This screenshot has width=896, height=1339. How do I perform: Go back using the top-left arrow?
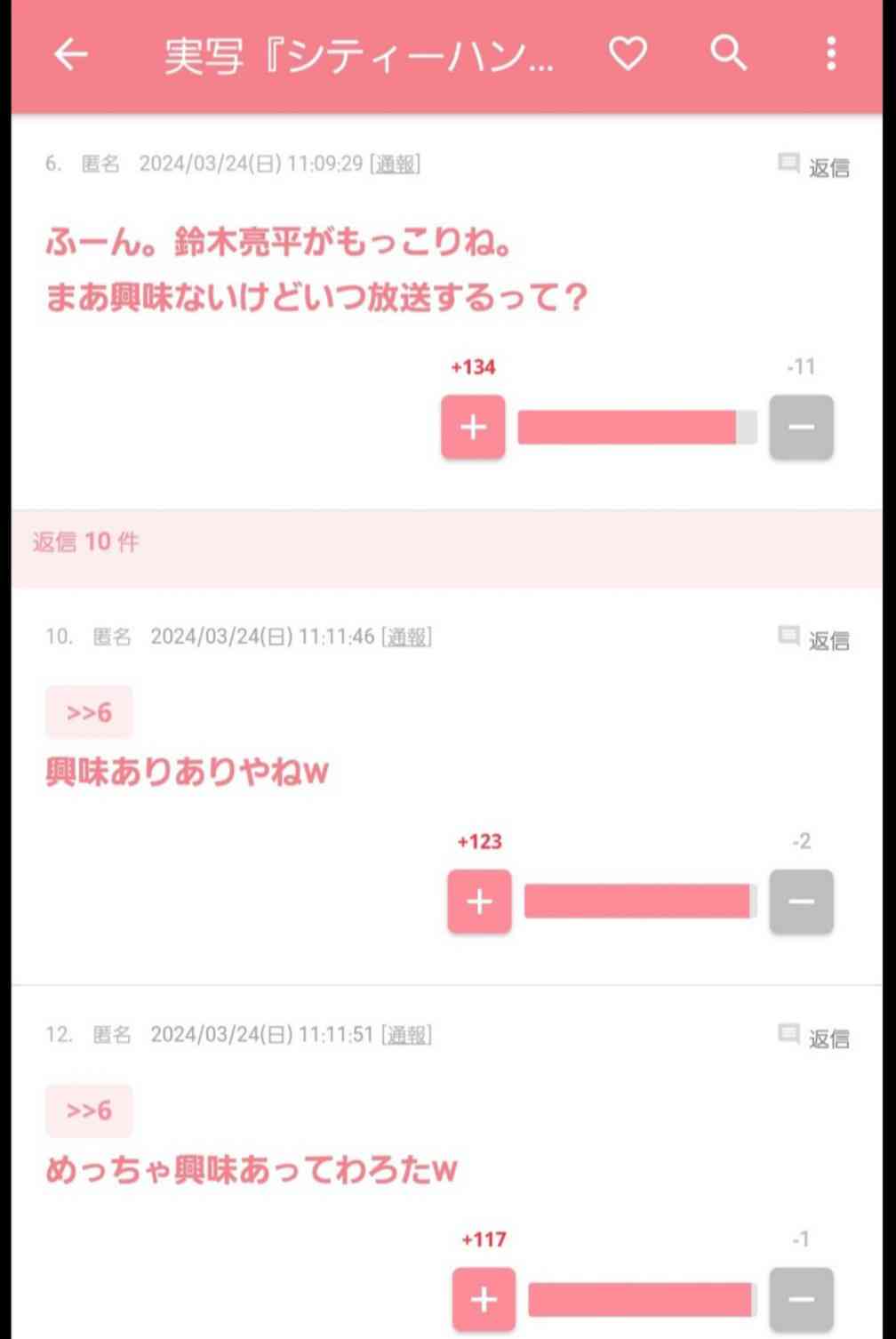[x=71, y=55]
